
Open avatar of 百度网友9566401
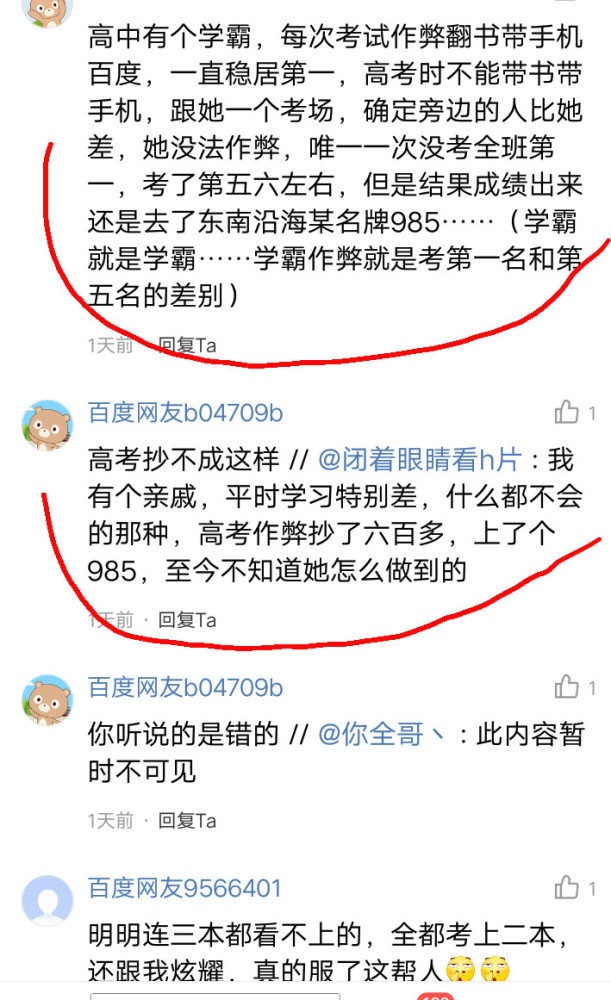click(x=47, y=900)
